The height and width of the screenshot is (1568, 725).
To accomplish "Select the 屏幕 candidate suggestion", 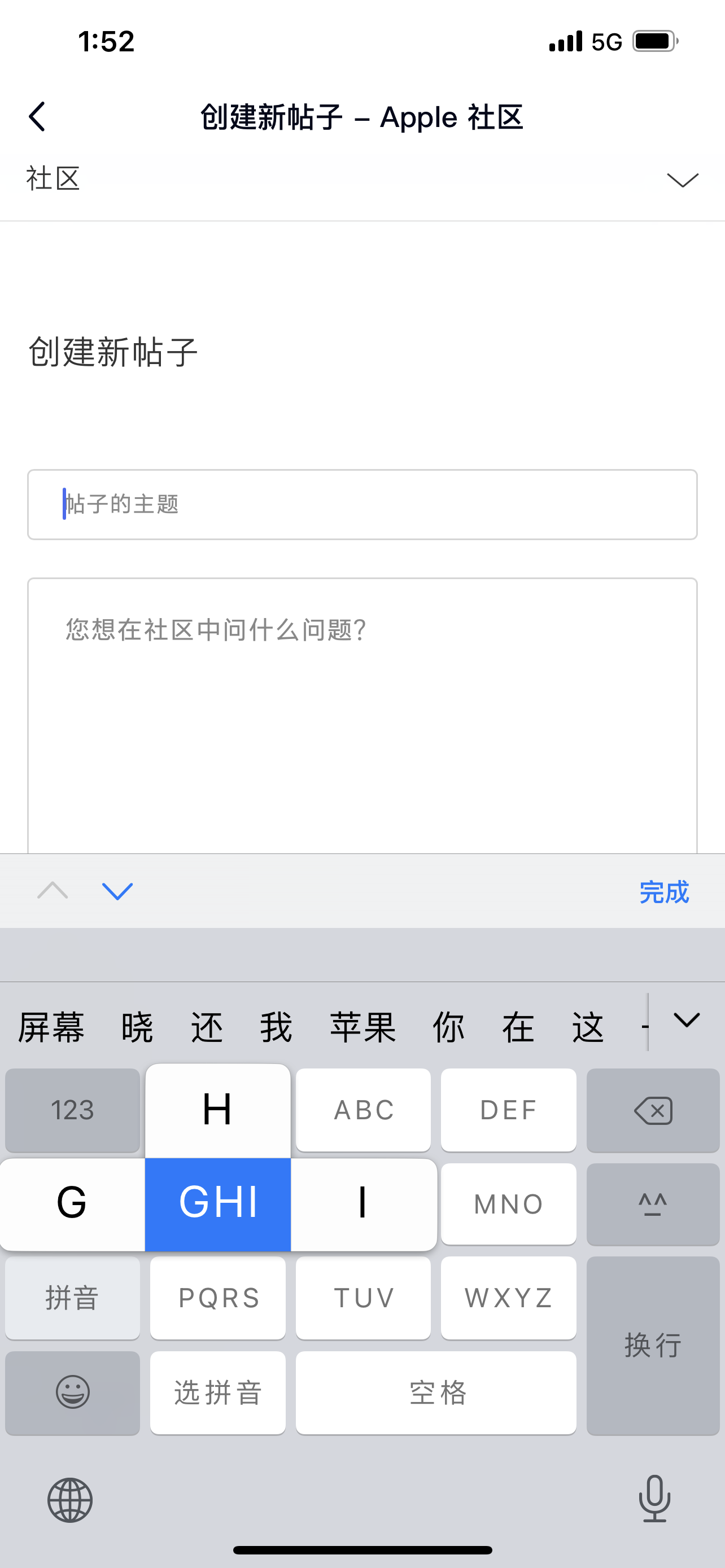I will (51, 1027).
